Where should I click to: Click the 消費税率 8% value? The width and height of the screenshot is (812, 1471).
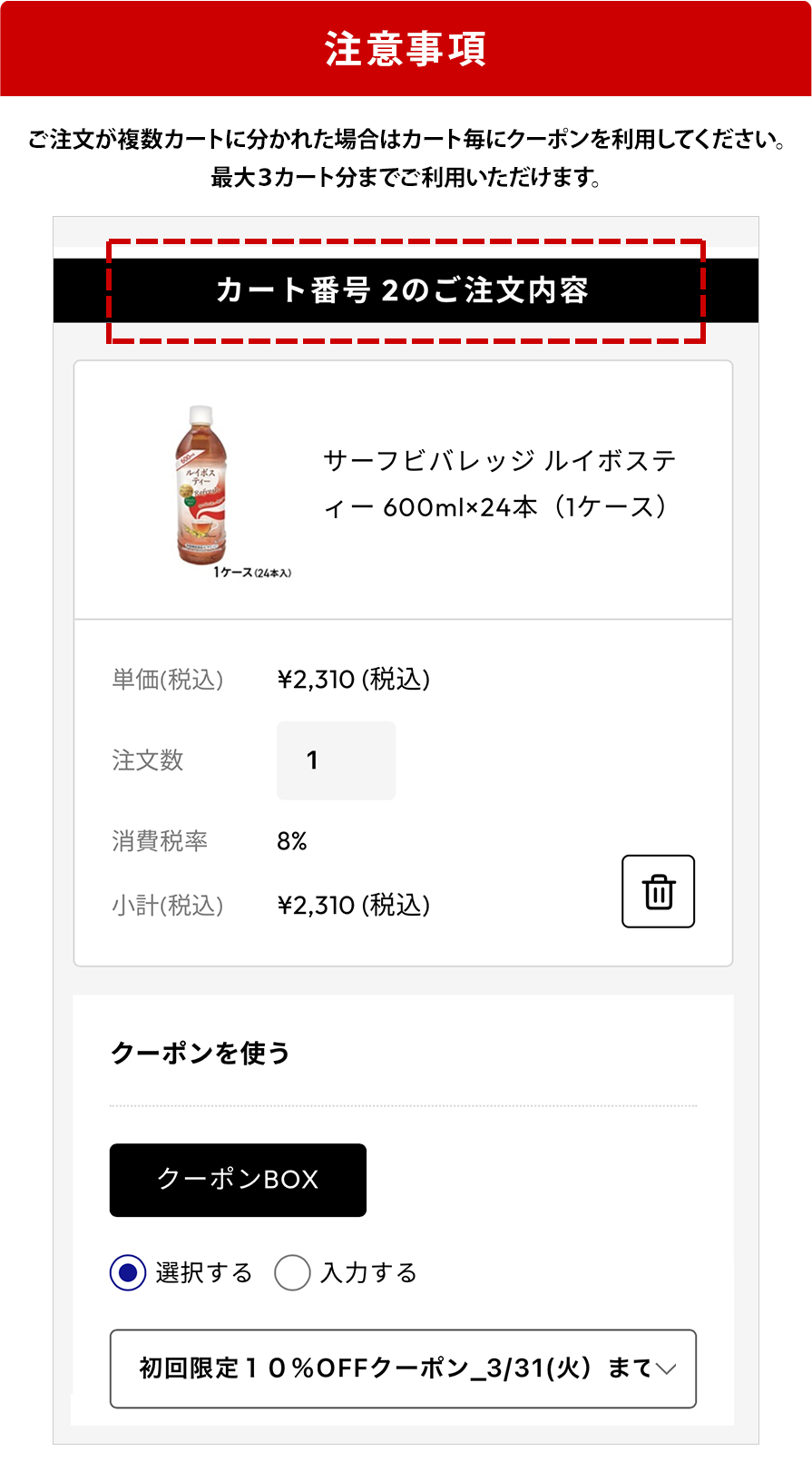point(292,841)
